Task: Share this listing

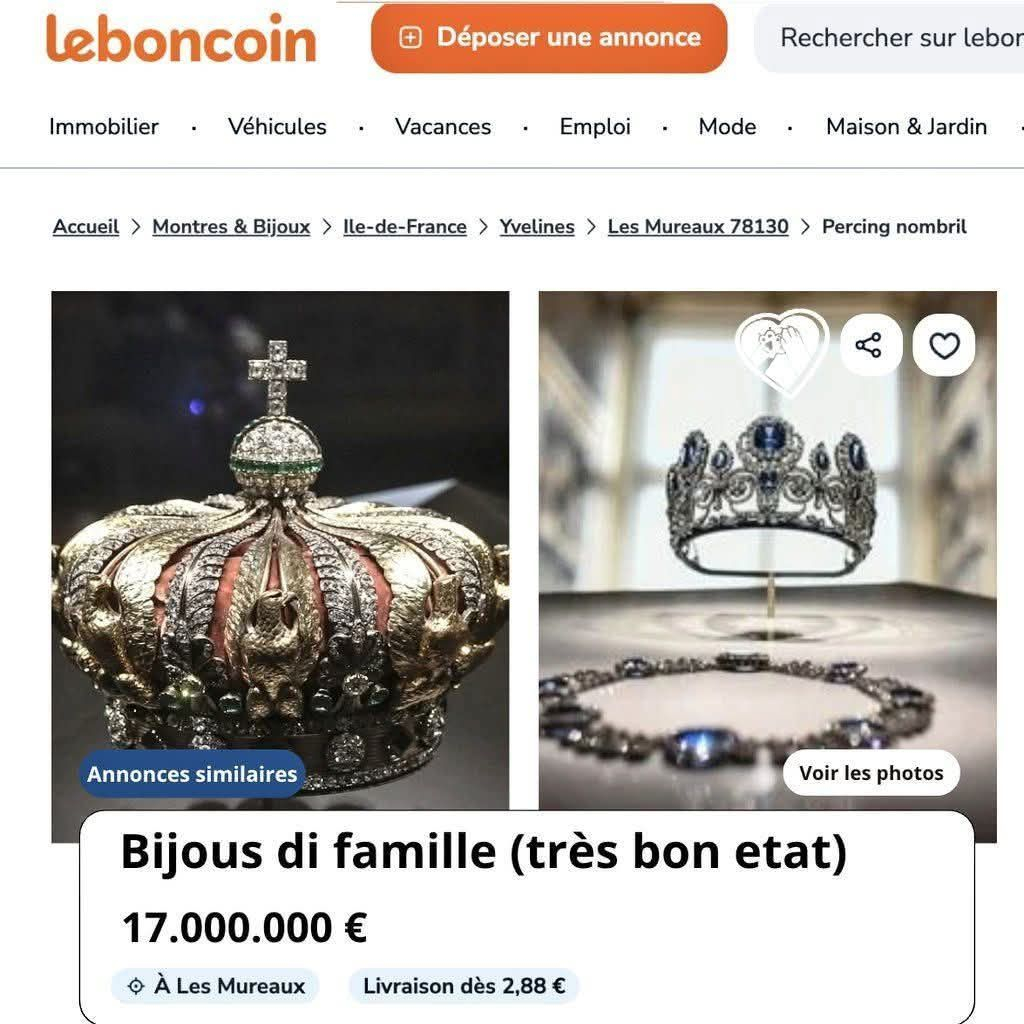Action: click(869, 345)
